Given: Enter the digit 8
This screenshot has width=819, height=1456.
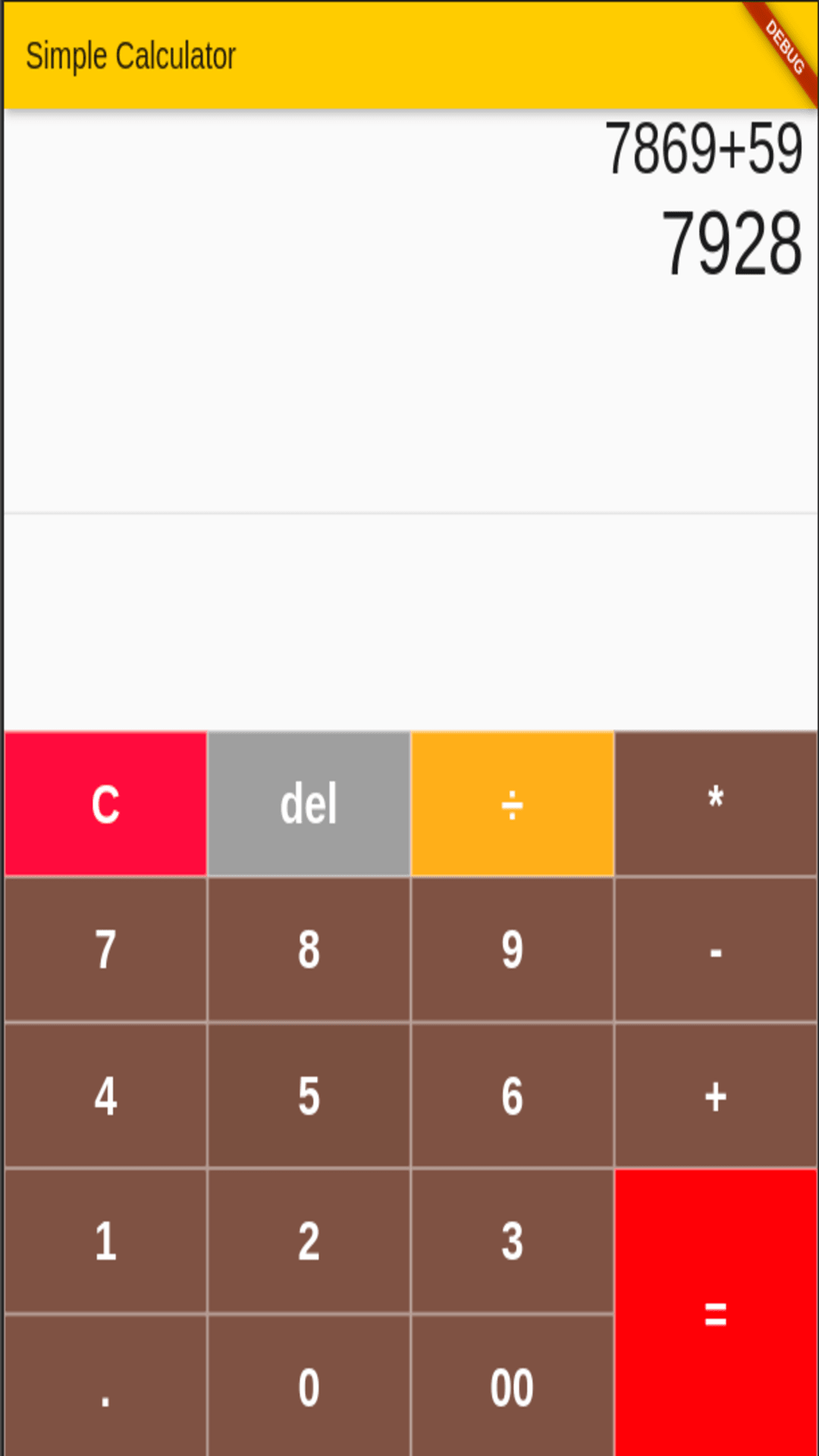Looking at the screenshot, I should [x=309, y=949].
